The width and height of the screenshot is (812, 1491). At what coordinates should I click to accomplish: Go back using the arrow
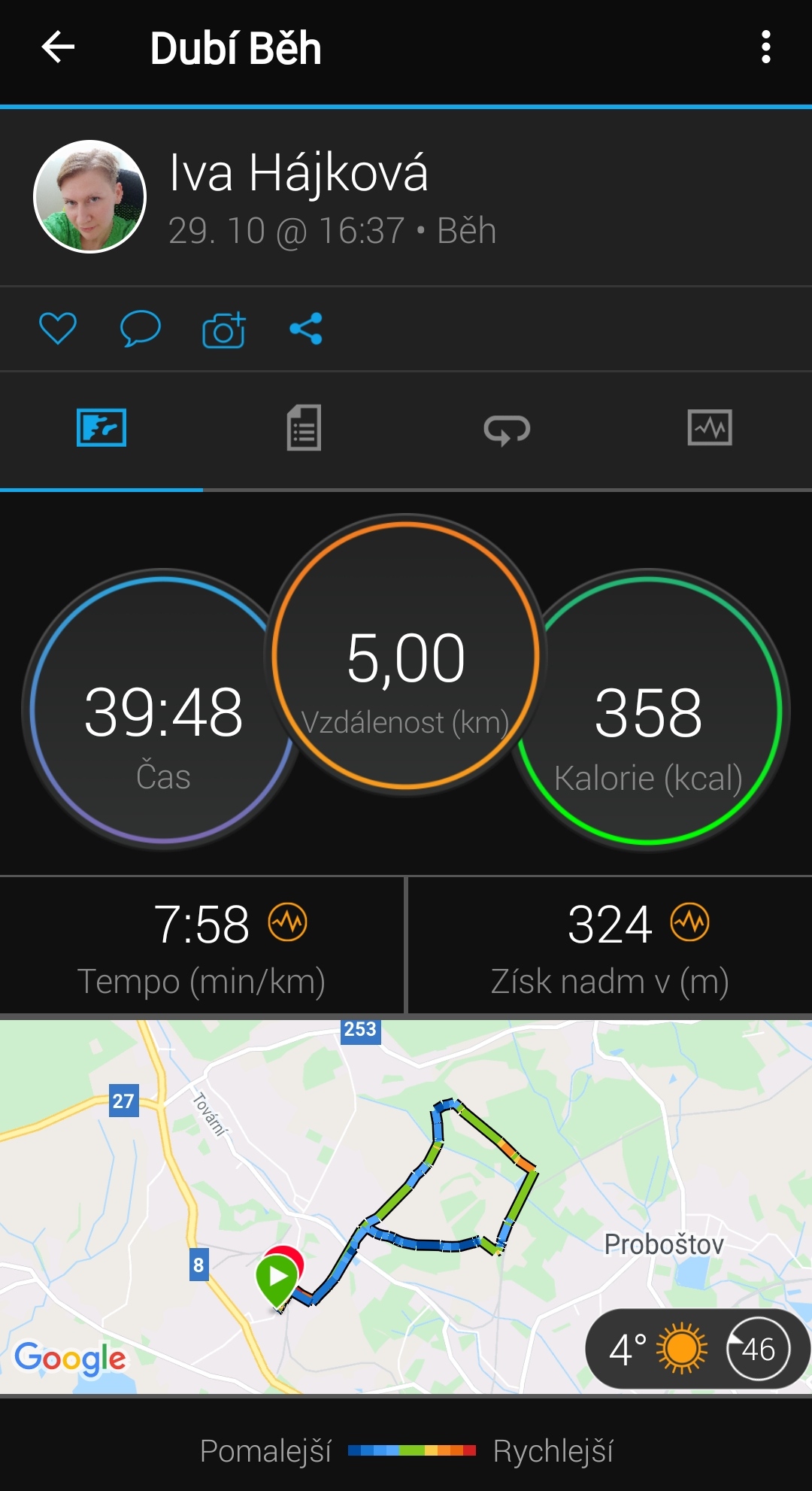(58, 47)
